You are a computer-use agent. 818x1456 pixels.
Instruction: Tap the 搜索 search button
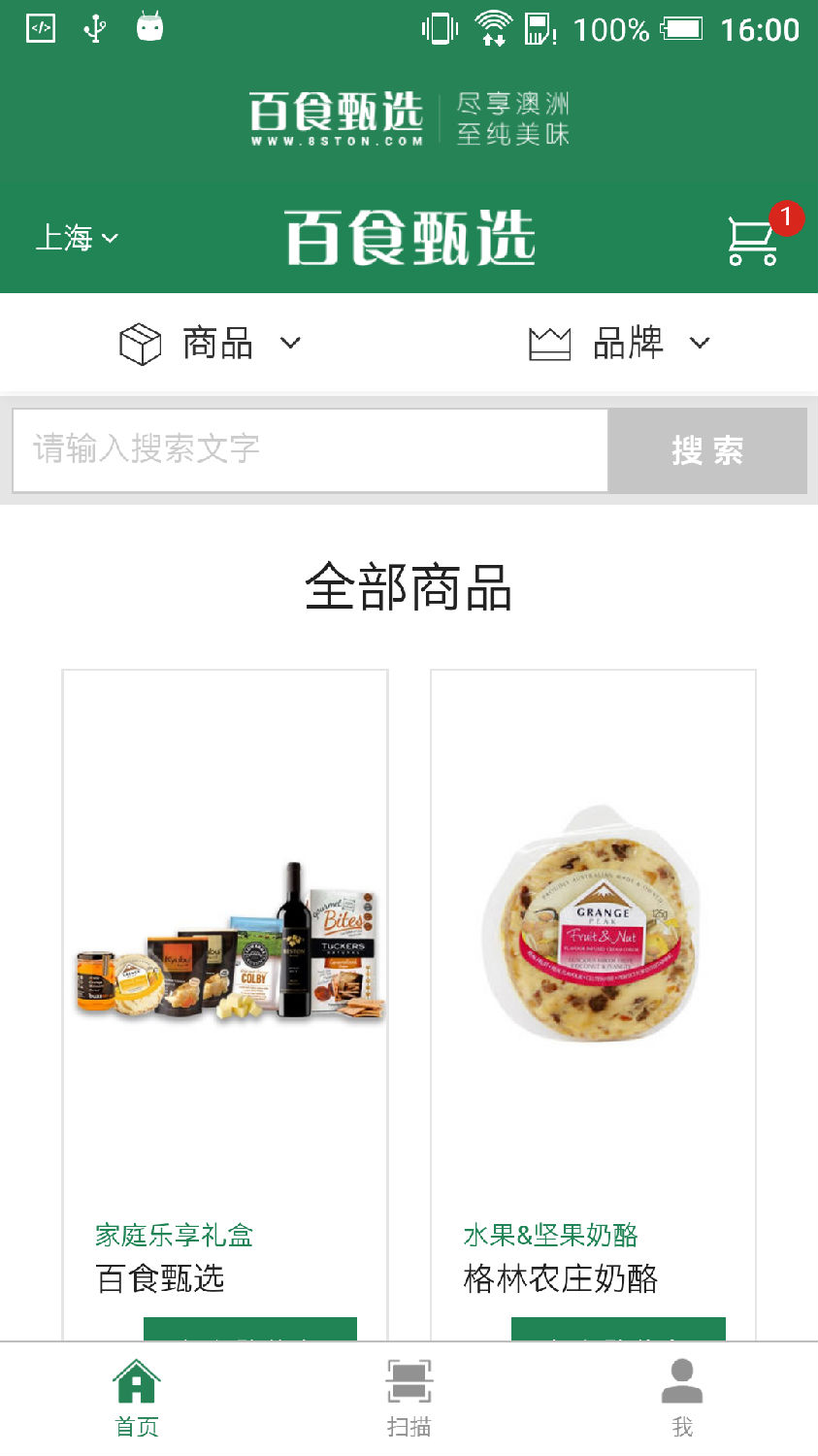707,450
